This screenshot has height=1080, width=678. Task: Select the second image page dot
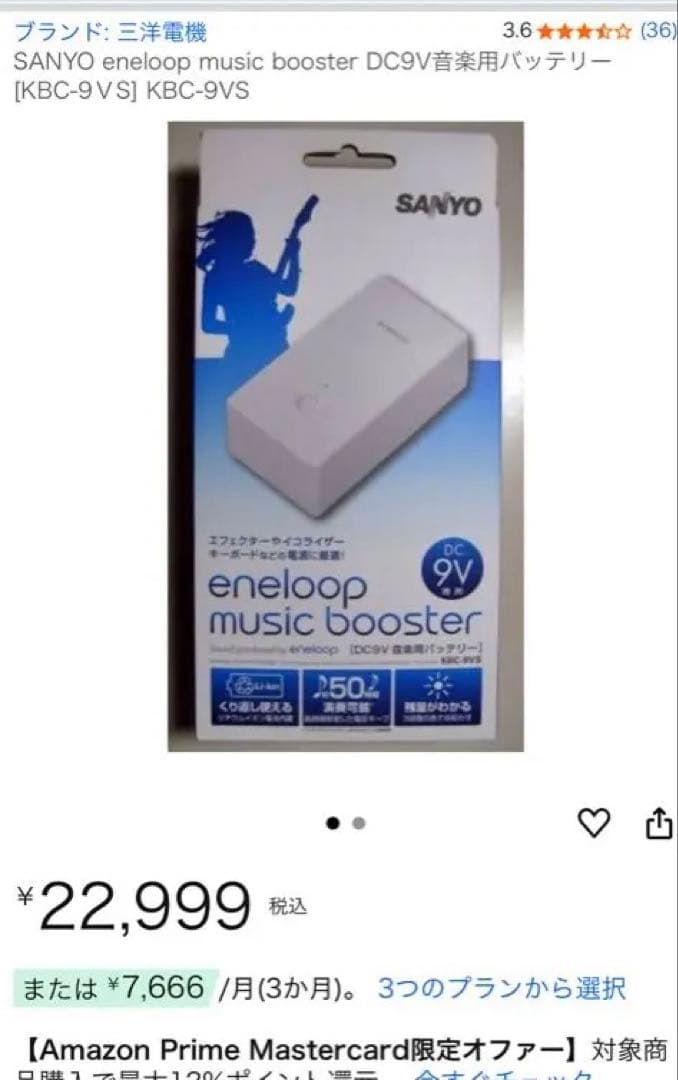pos(359,823)
